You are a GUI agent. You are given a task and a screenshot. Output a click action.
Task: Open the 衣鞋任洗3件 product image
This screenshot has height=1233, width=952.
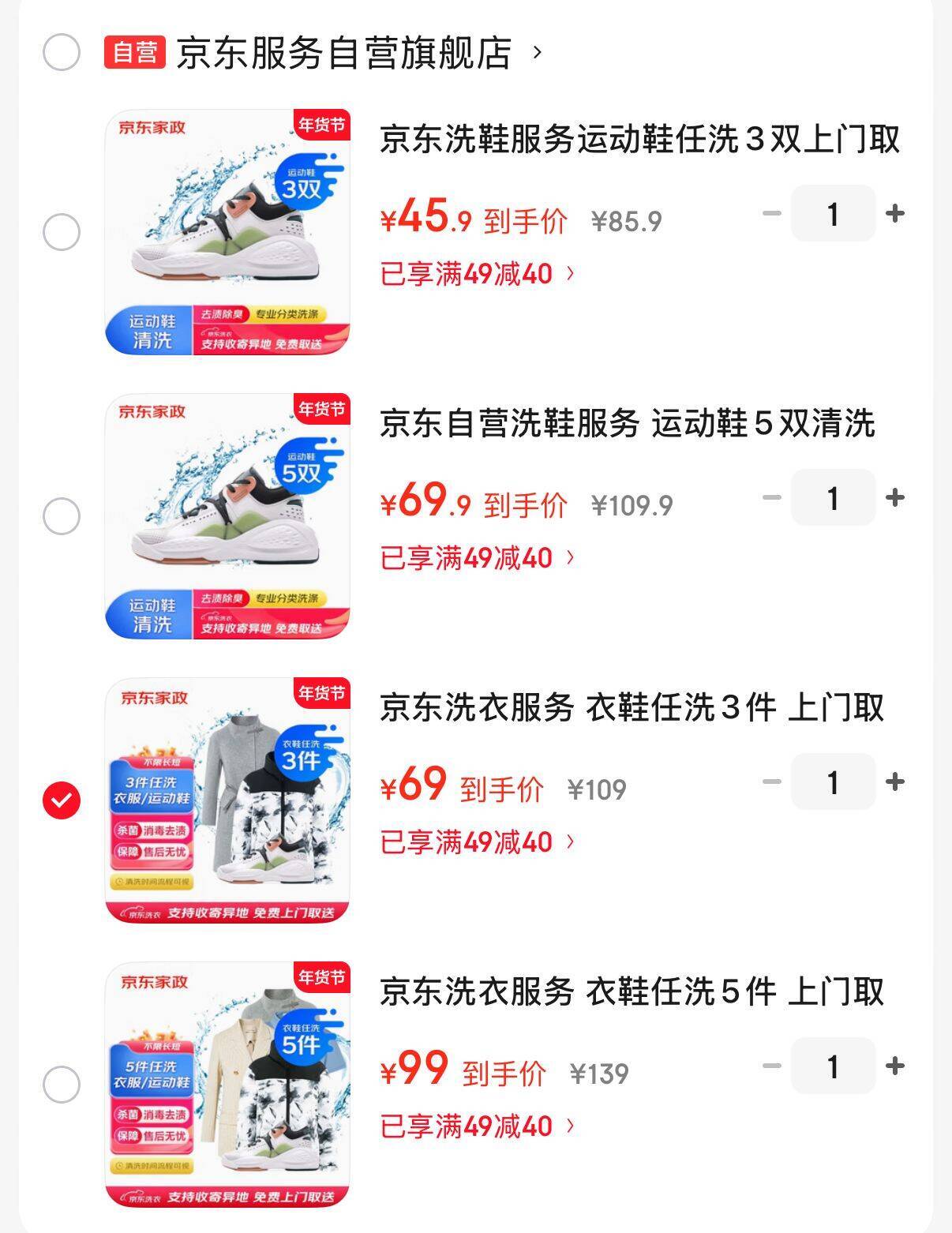coord(227,800)
